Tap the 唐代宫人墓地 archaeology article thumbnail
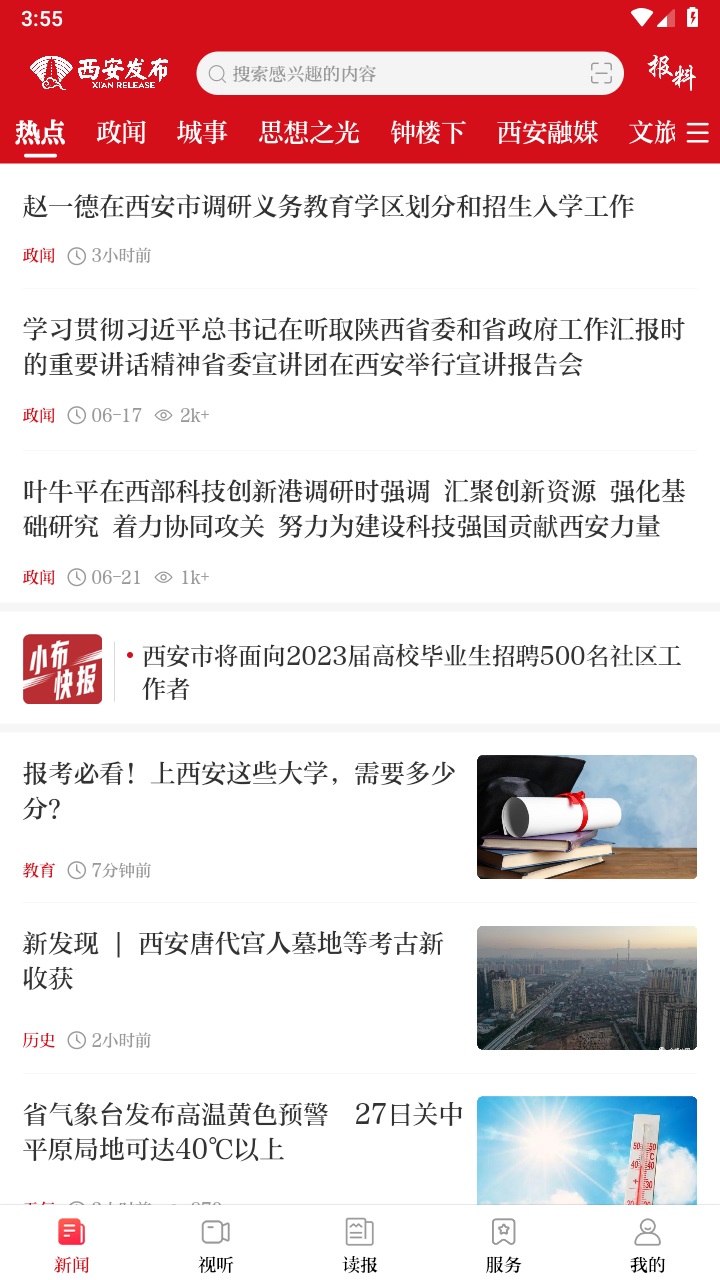The height and width of the screenshot is (1280, 720). pos(587,988)
